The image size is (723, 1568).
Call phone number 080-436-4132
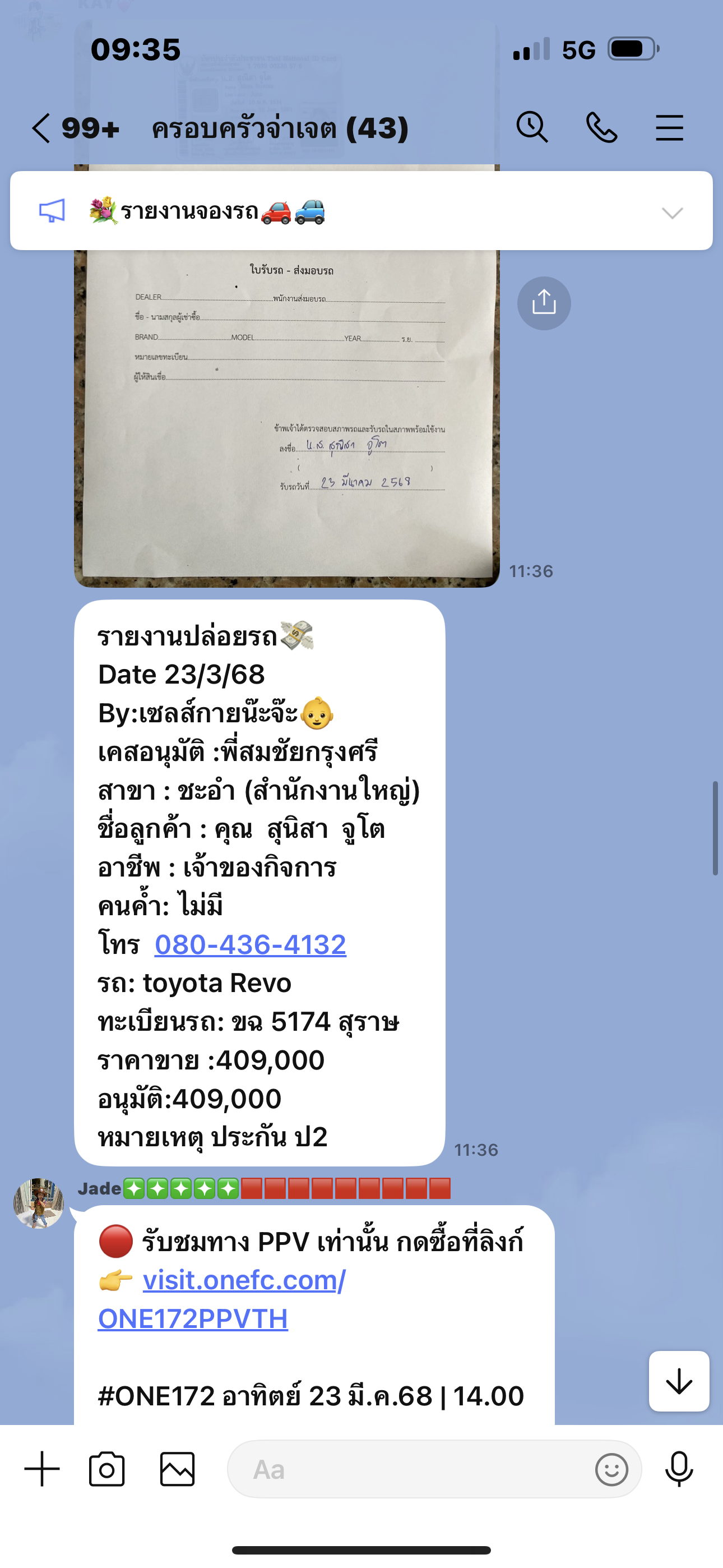(x=250, y=945)
